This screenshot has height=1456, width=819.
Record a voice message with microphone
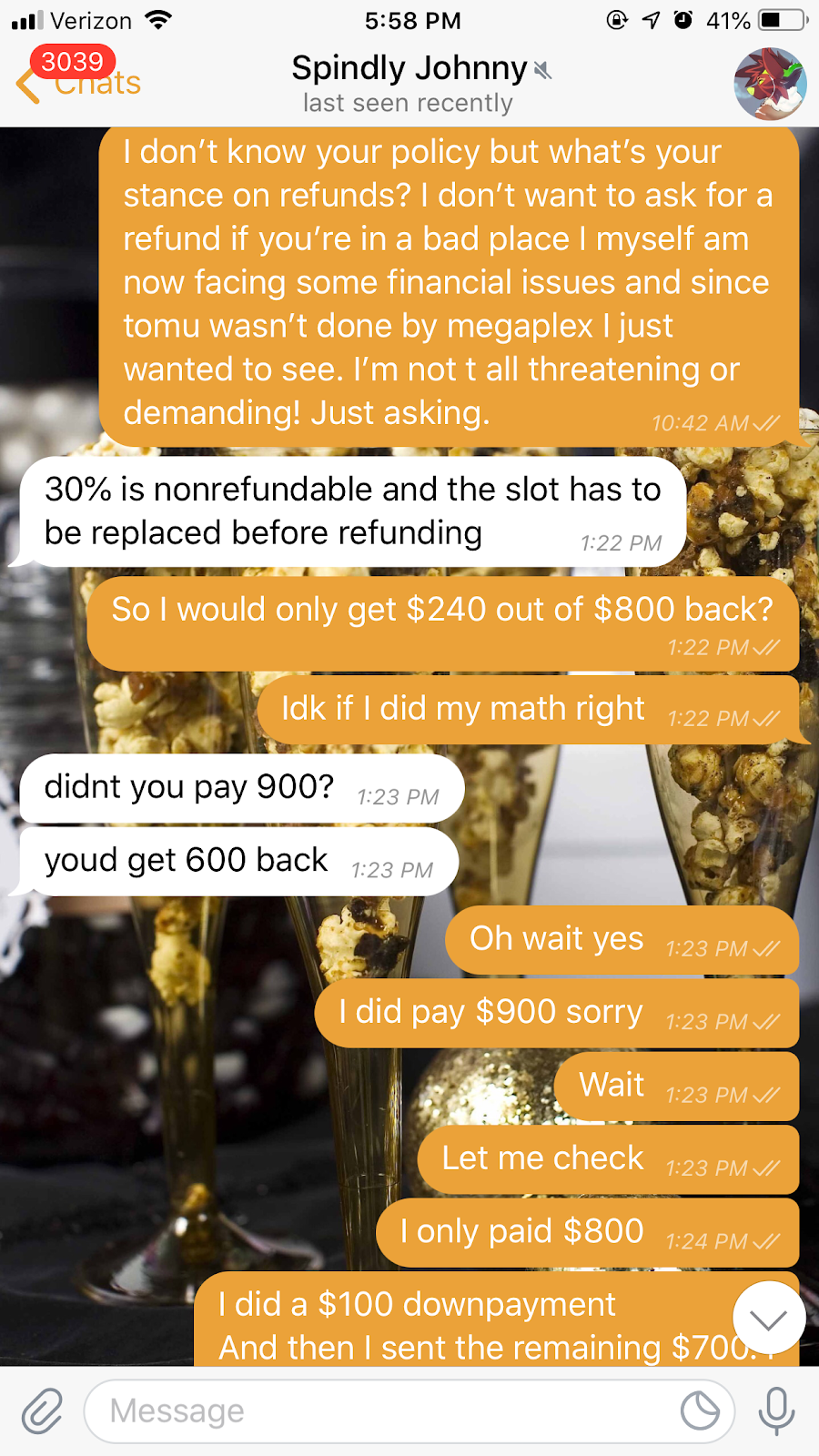click(776, 1411)
